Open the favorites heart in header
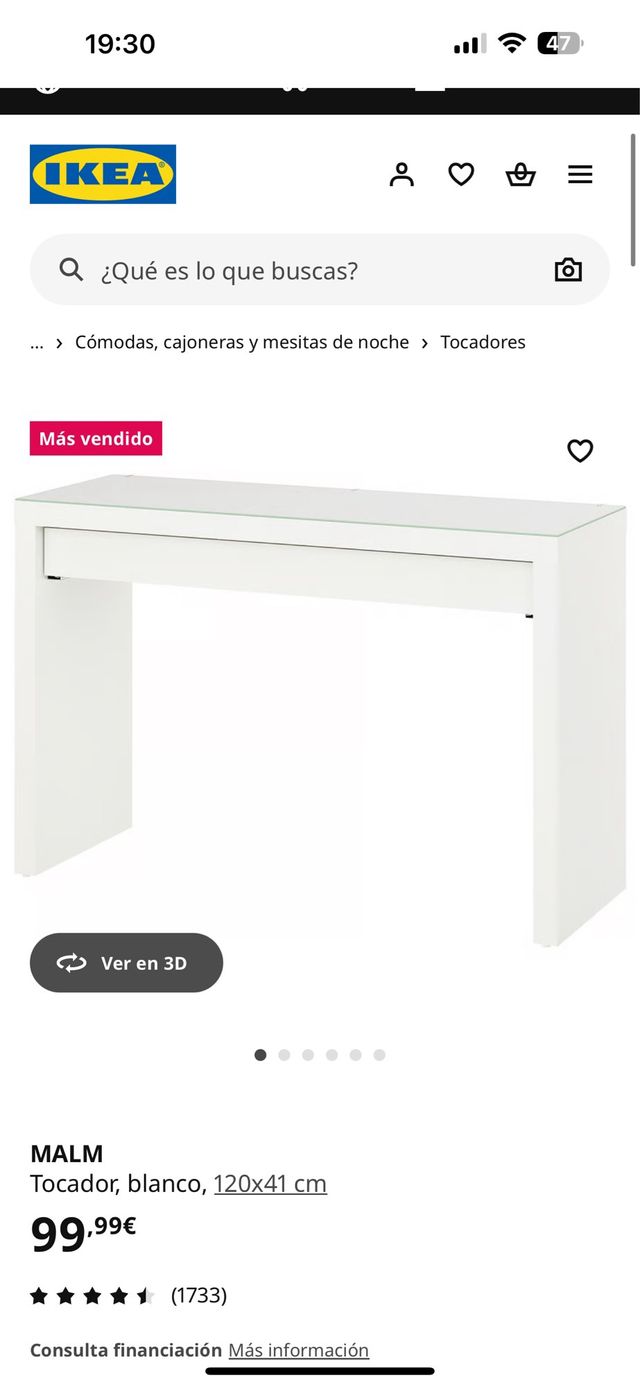The width and height of the screenshot is (640, 1387). [x=461, y=174]
